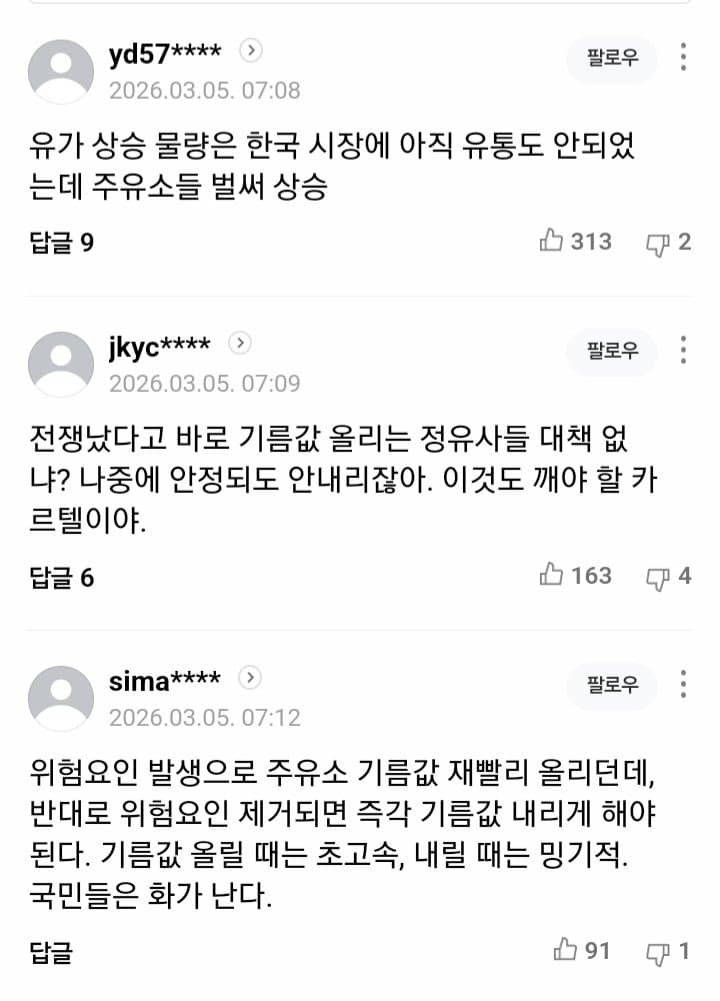The width and height of the screenshot is (720, 1001).
Task: Follow user sima****
Action: click(612, 685)
